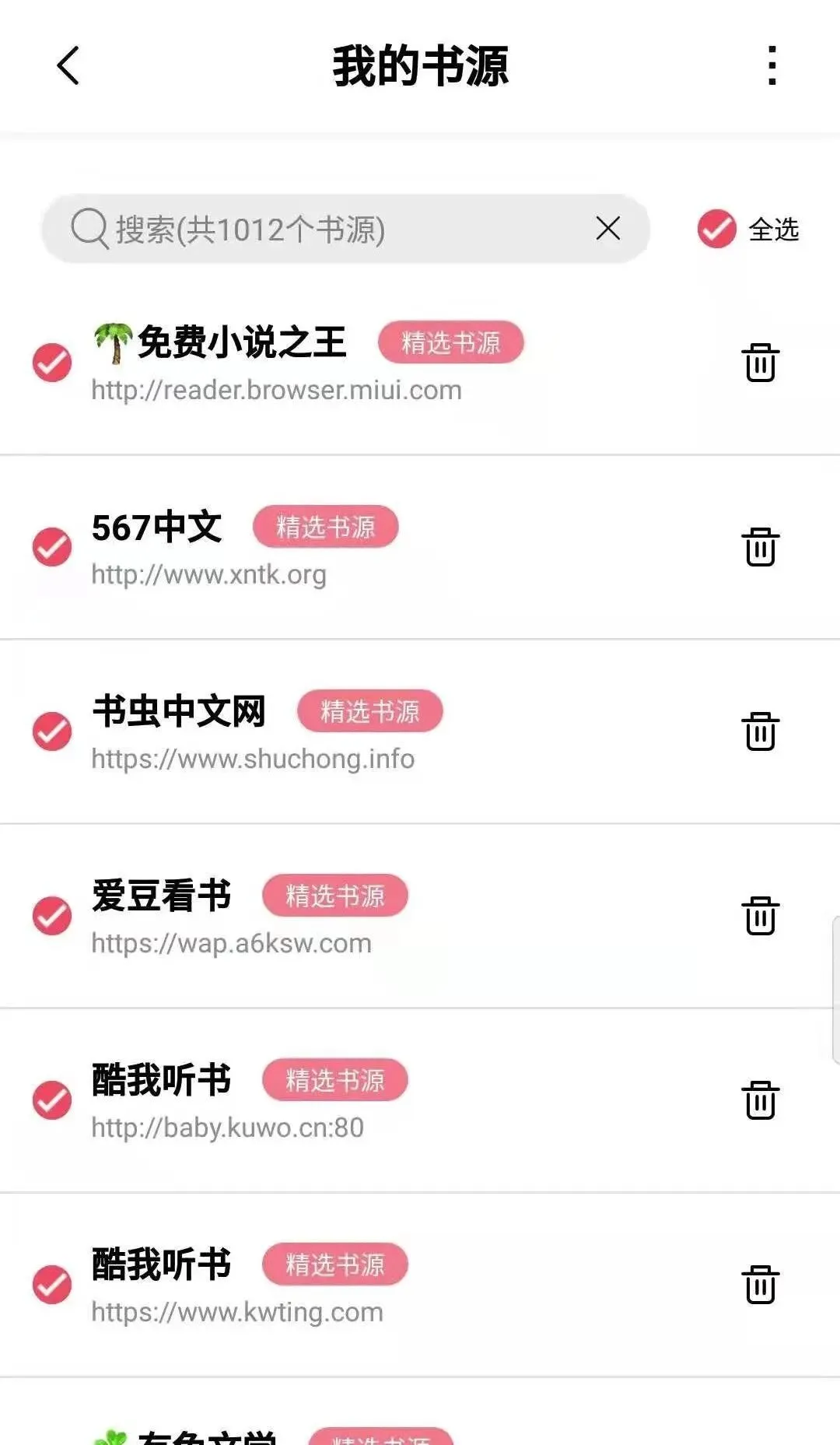Uncheck the 书虫中文网 source
This screenshot has height=1445, width=840.
click(52, 731)
